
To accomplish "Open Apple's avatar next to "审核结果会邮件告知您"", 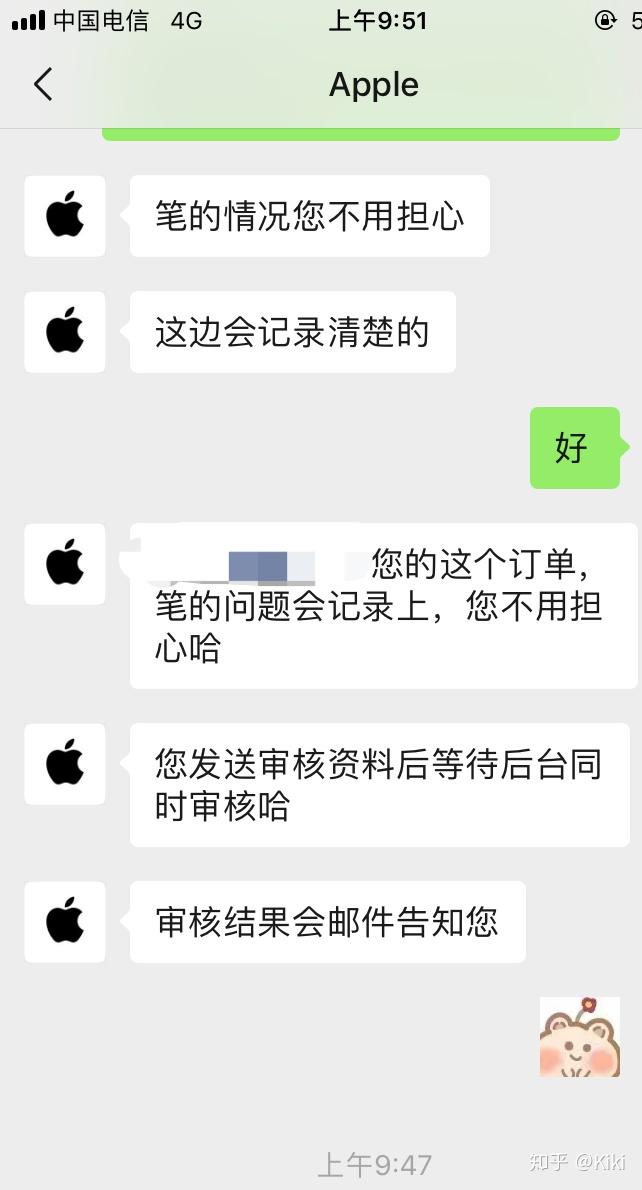I will pos(65,921).
